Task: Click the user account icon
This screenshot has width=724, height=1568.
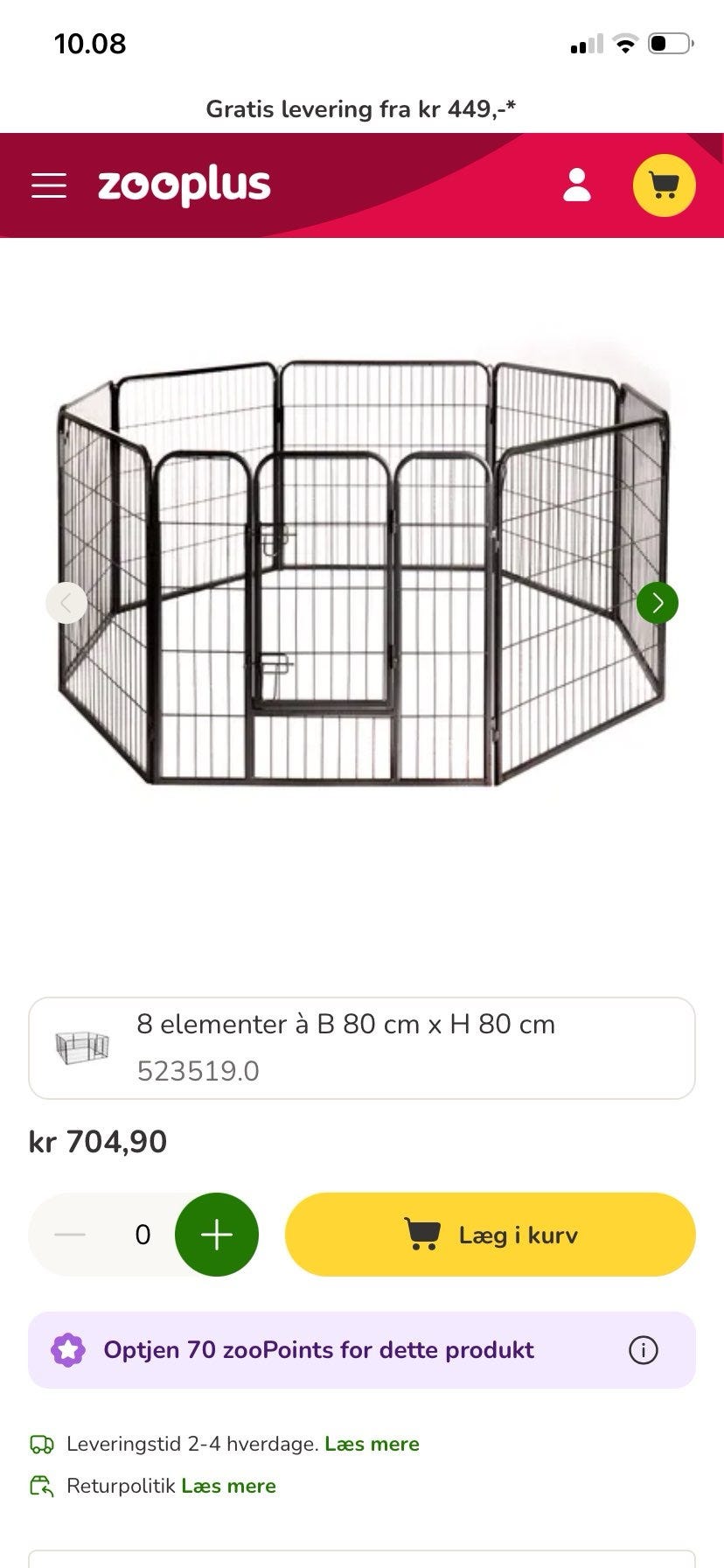Action: (x=576, y=185)
